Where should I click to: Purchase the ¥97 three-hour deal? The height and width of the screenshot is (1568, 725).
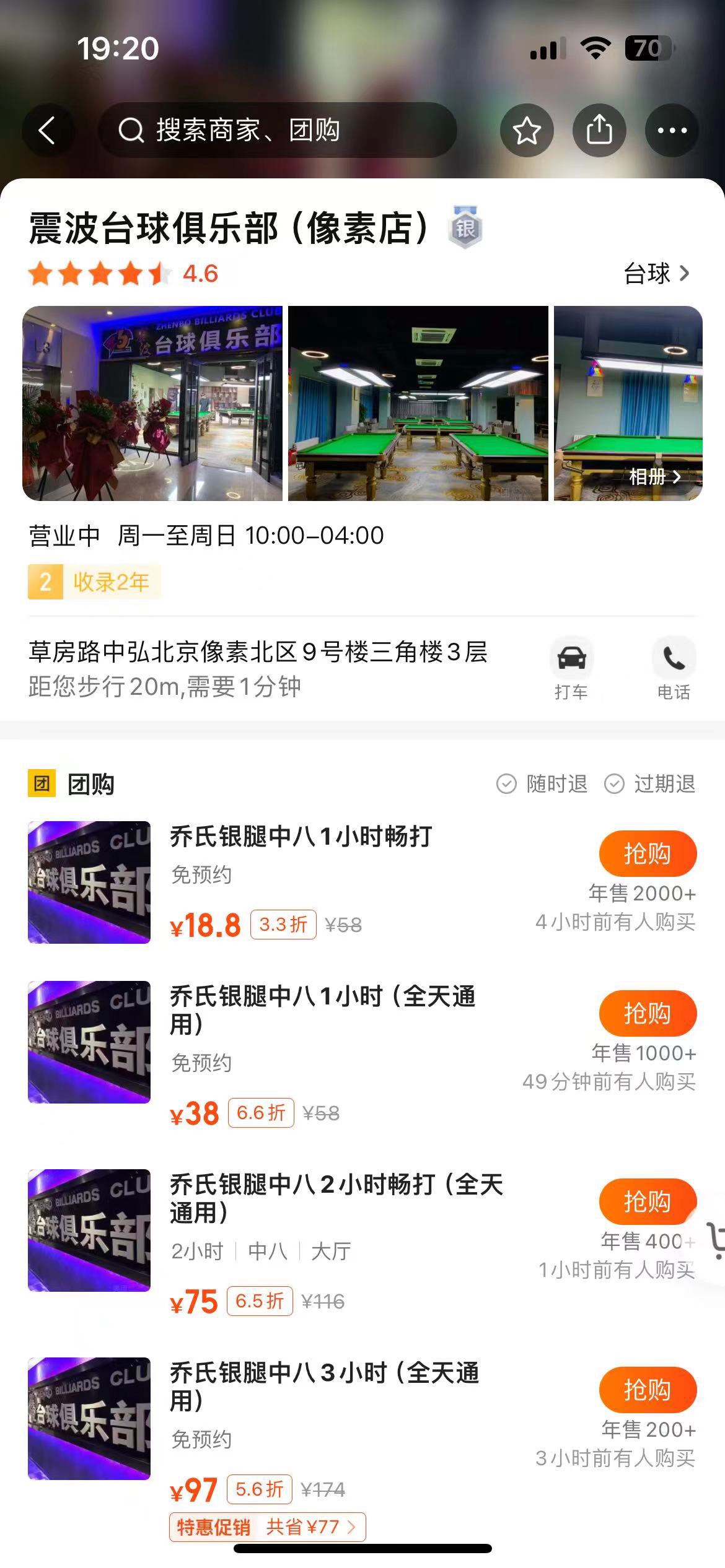coord(647,1390)
